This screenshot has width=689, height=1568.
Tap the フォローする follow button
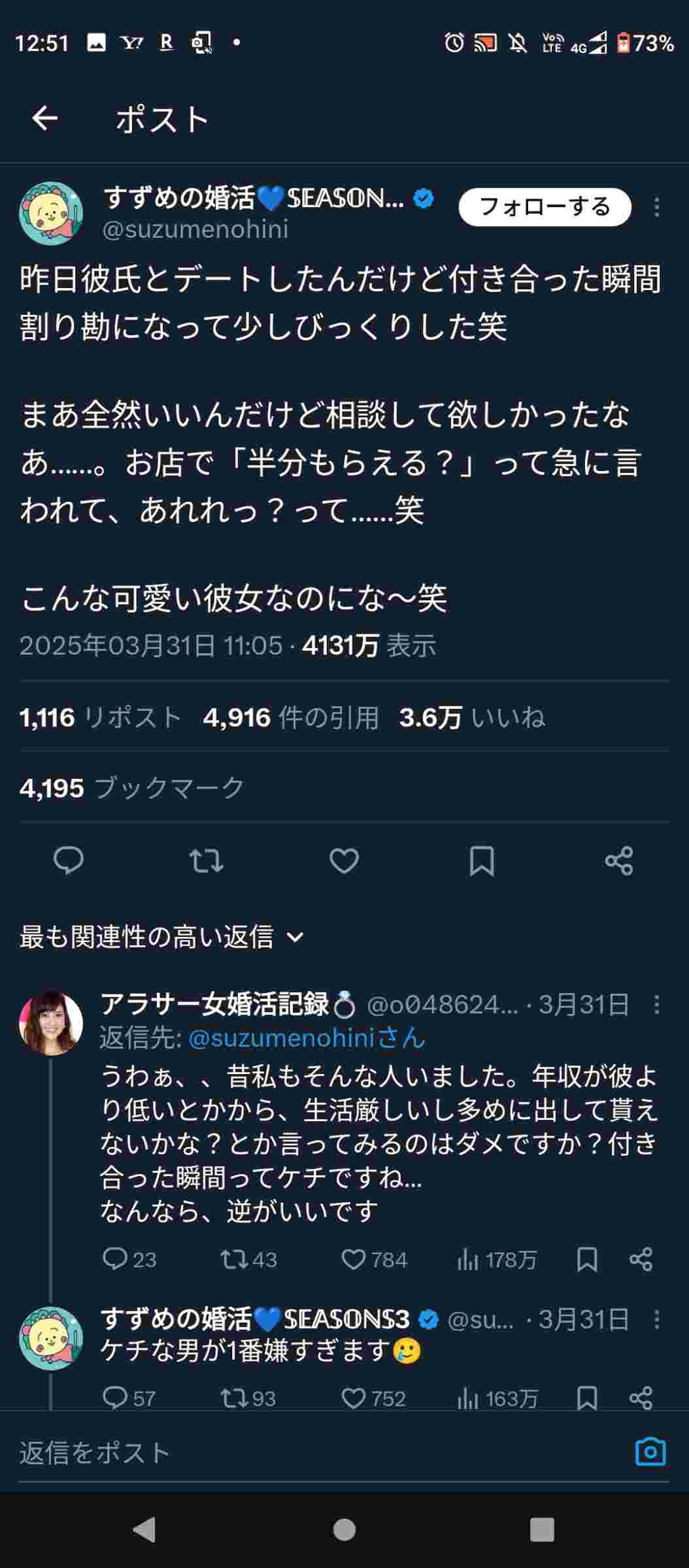pos(545,206)
